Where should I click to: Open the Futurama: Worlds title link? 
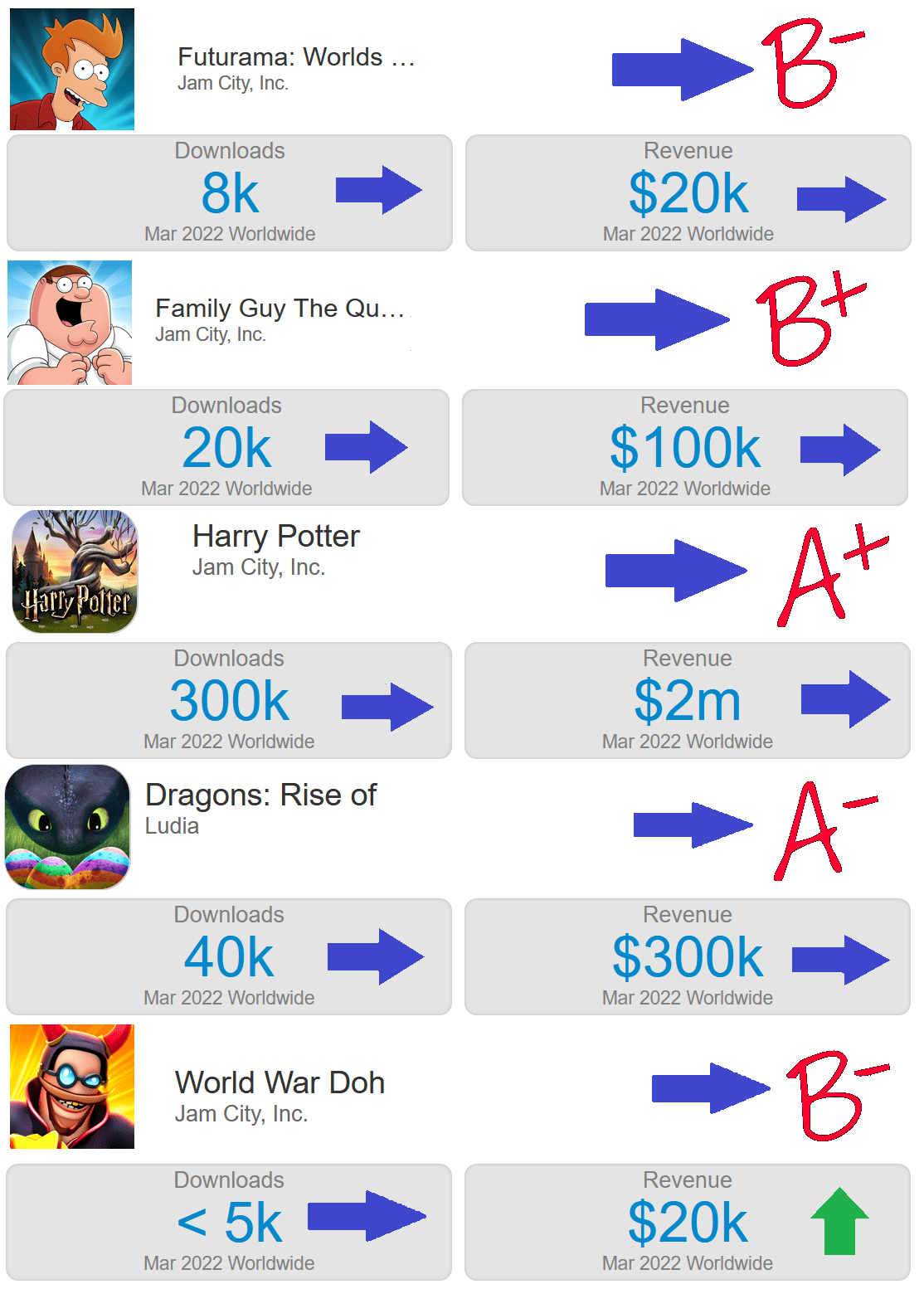pyautogui.click(x=295, y=57)
